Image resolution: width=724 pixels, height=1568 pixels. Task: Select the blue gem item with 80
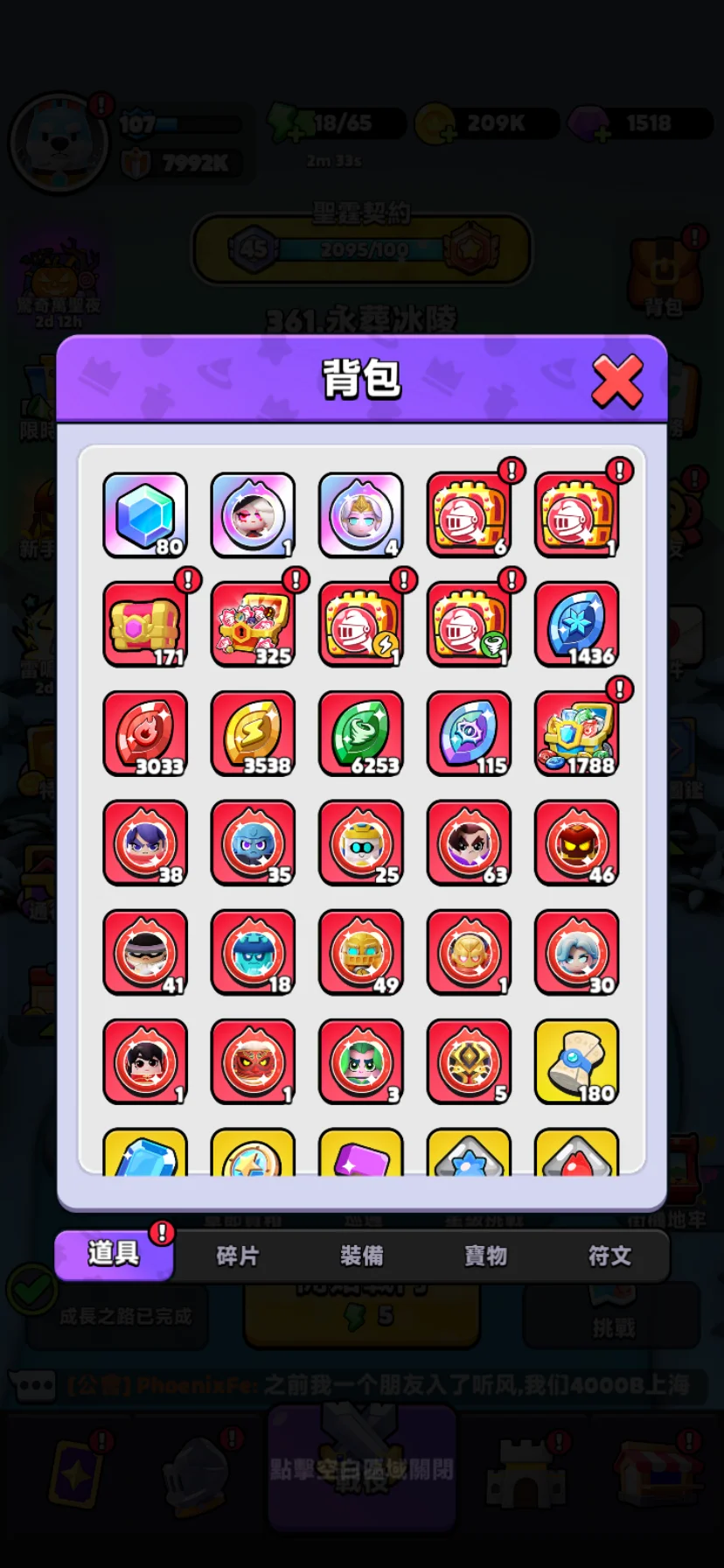[x=145, y=515]
